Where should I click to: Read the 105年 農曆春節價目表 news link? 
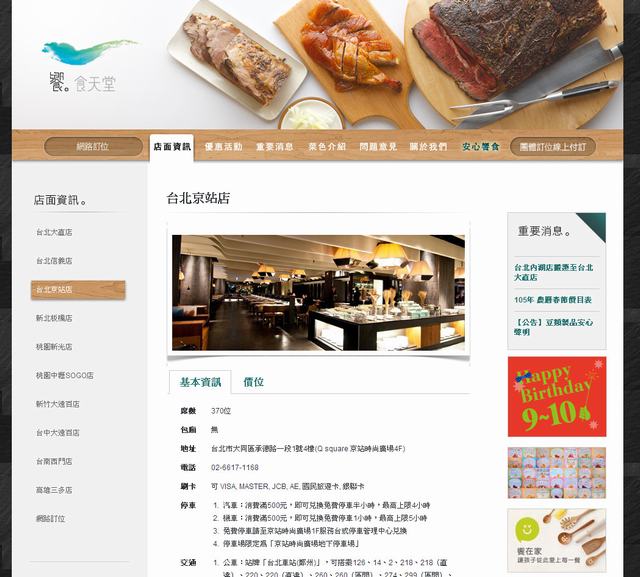553,299
